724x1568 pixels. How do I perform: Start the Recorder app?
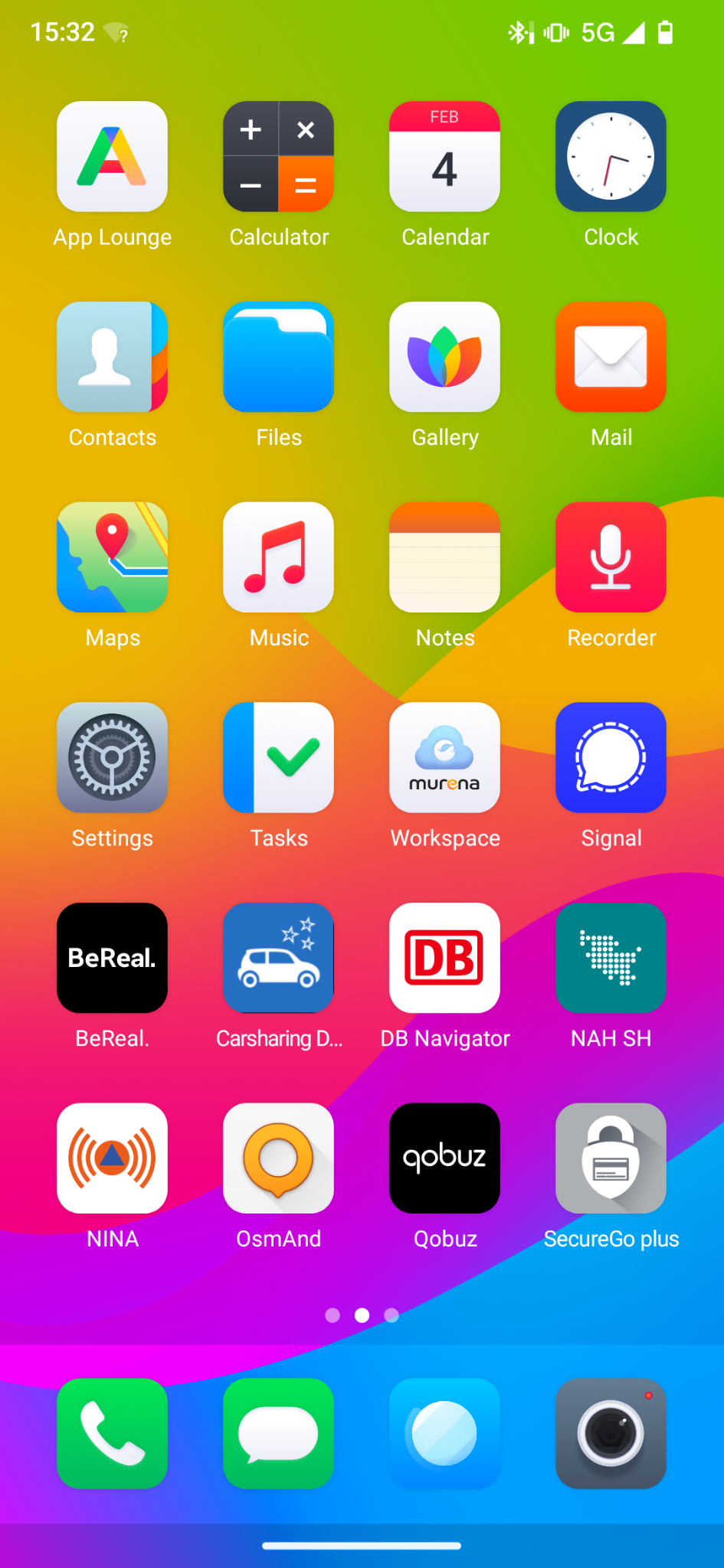tap(611, 557)
